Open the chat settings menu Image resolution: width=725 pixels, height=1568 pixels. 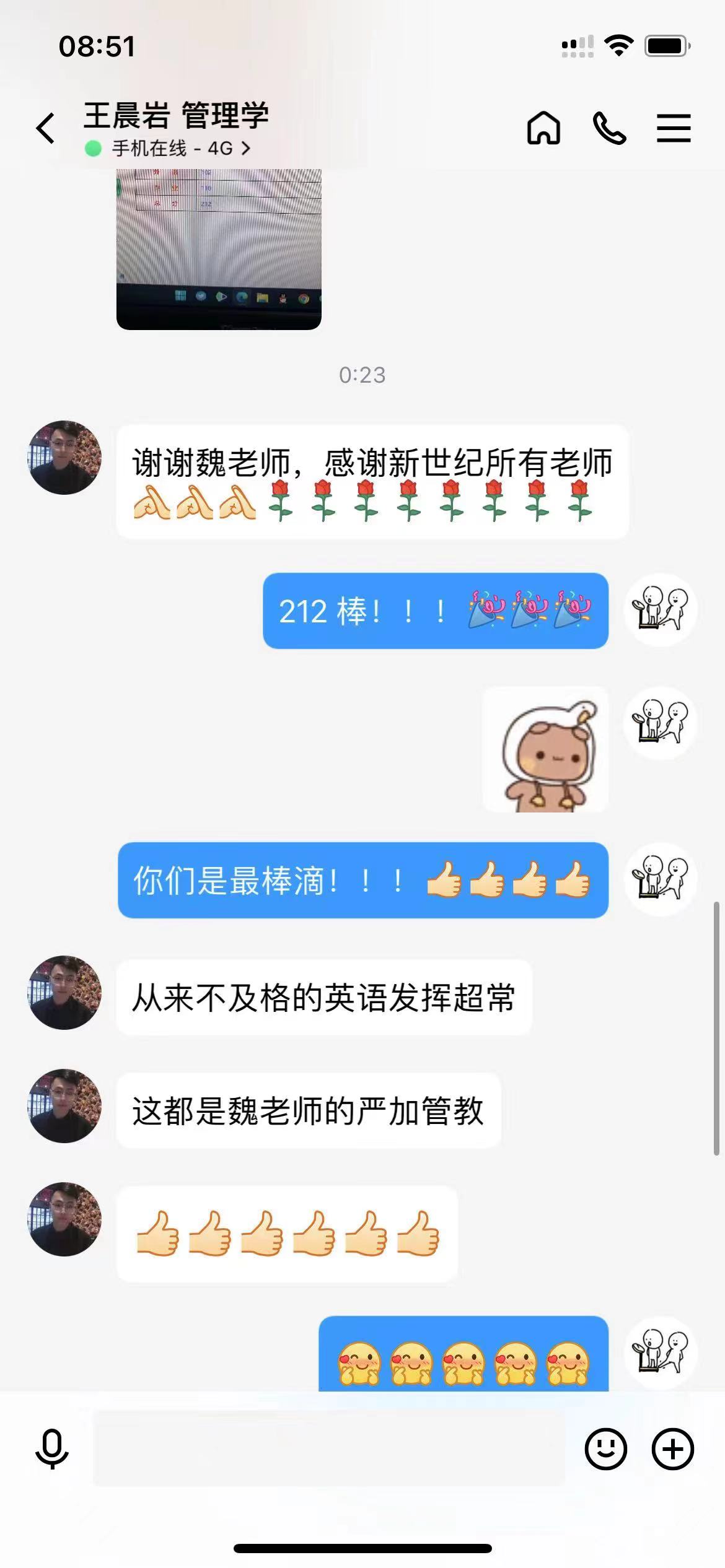(x=674, y=128)
